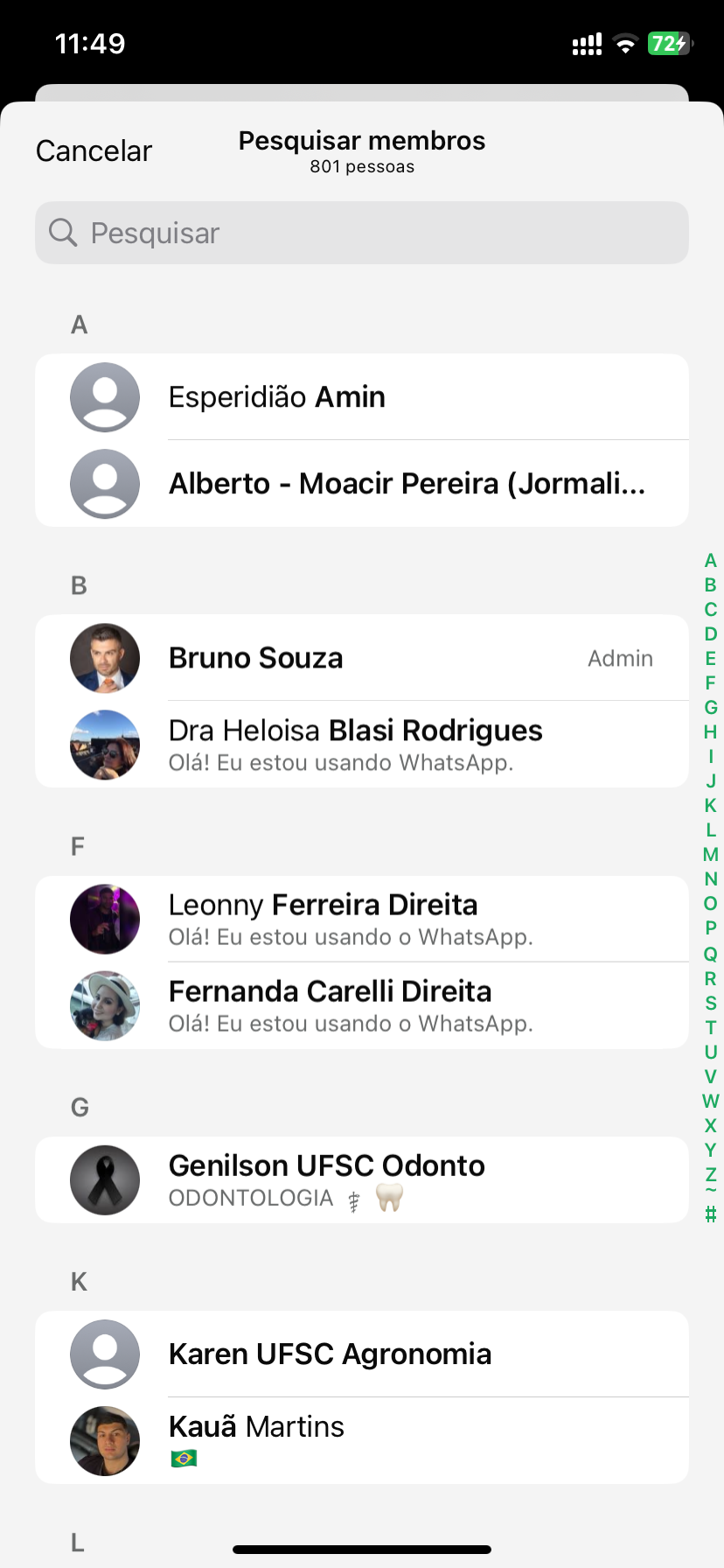Open member Esperidião Amin
Image resolution: width=724 pixels, height=1568 pixels.
point(362,397)
